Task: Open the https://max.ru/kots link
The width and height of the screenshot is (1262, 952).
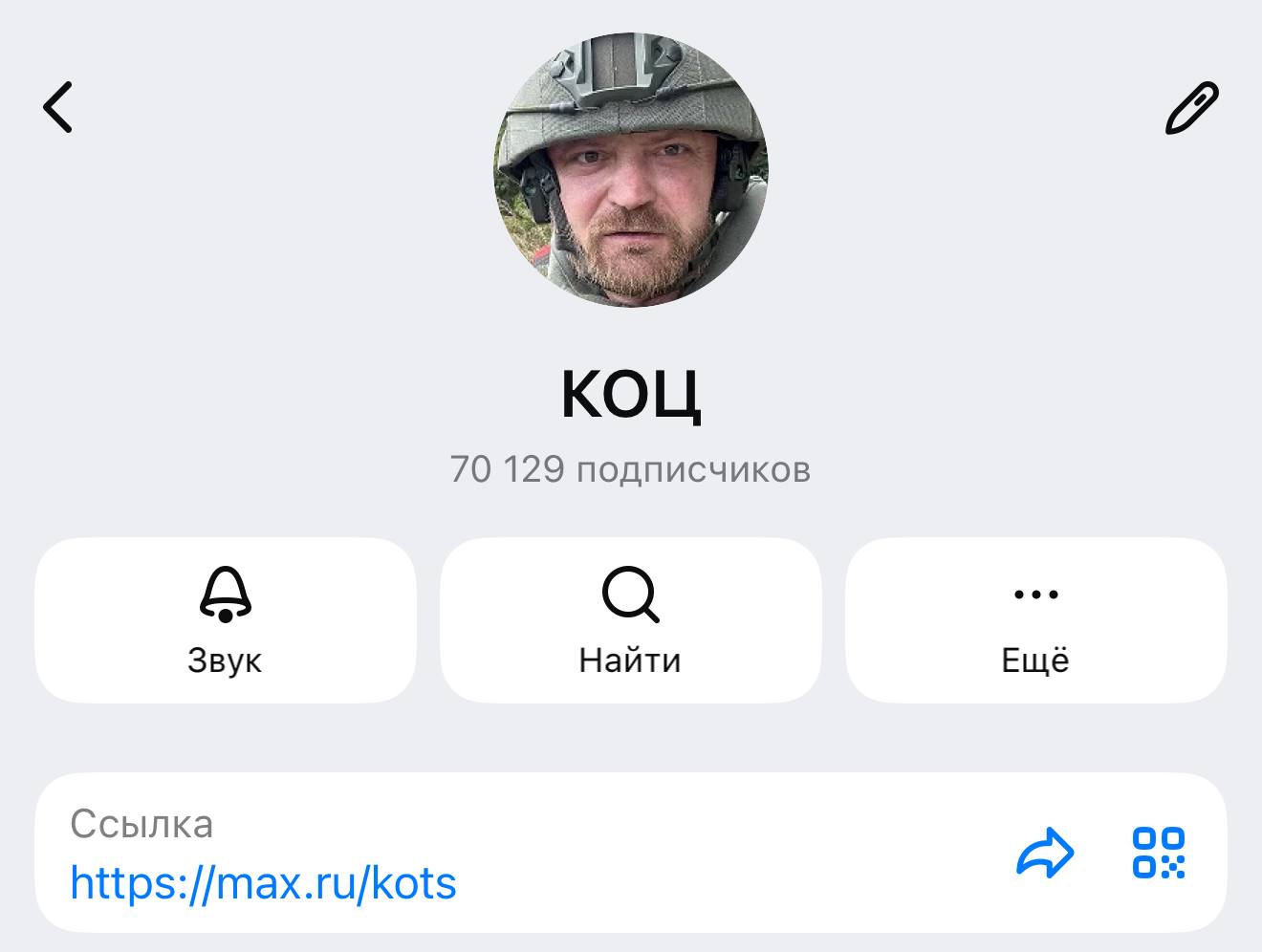Action: coord(264,882)
